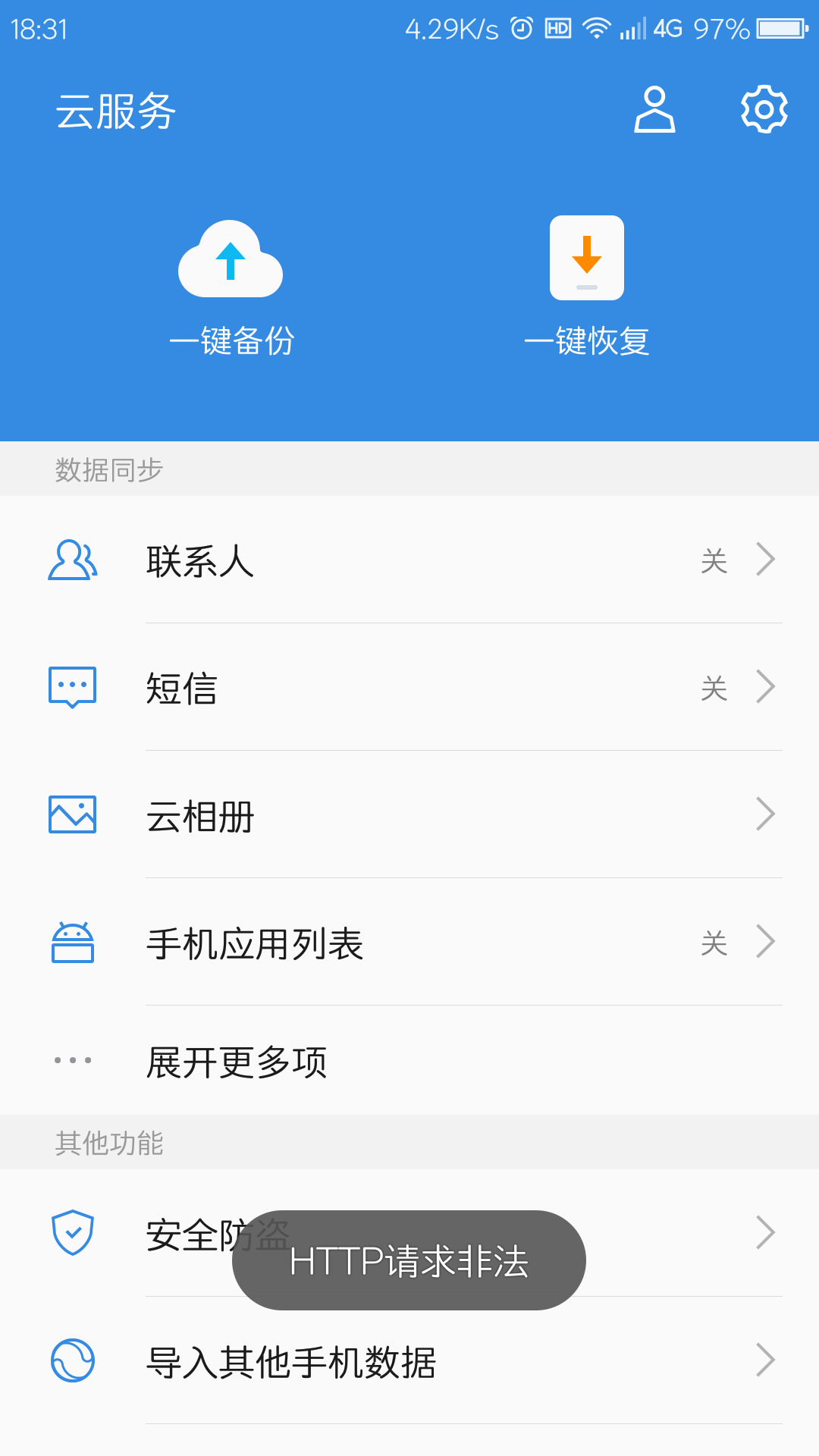
Task: Expand more sync items via 展开更多项
Action: [x=237, y=1062]
